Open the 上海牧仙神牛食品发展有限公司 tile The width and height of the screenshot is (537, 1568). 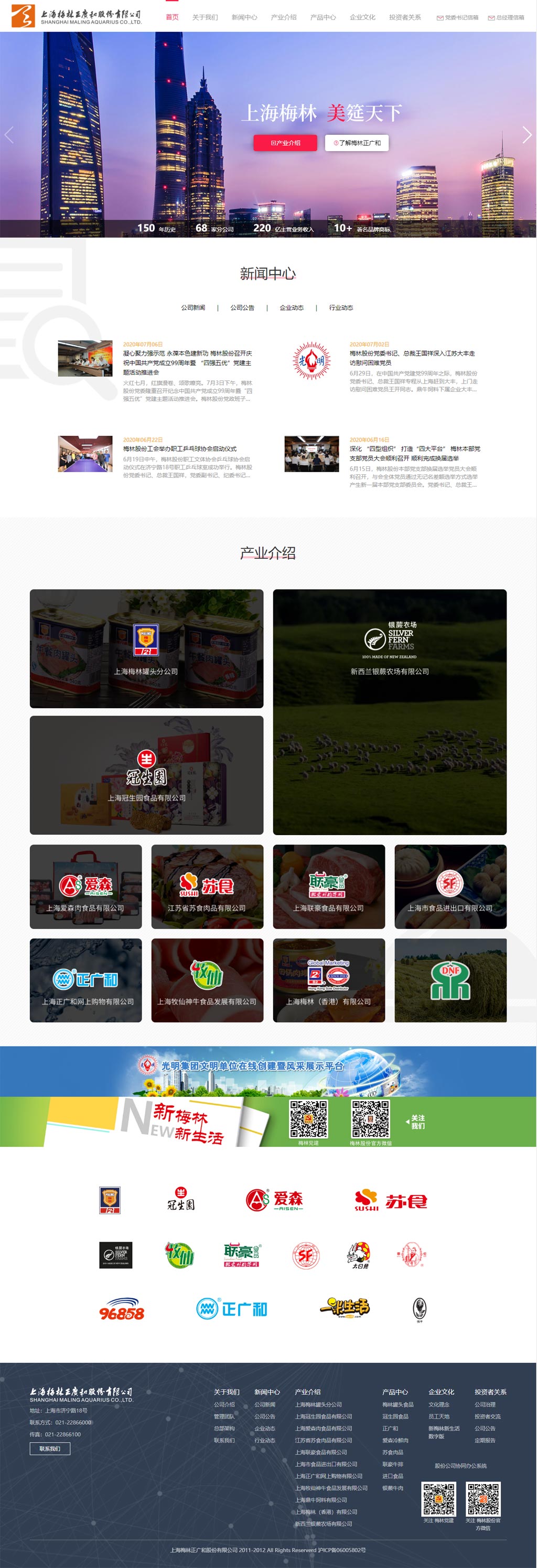coord(207,980)
